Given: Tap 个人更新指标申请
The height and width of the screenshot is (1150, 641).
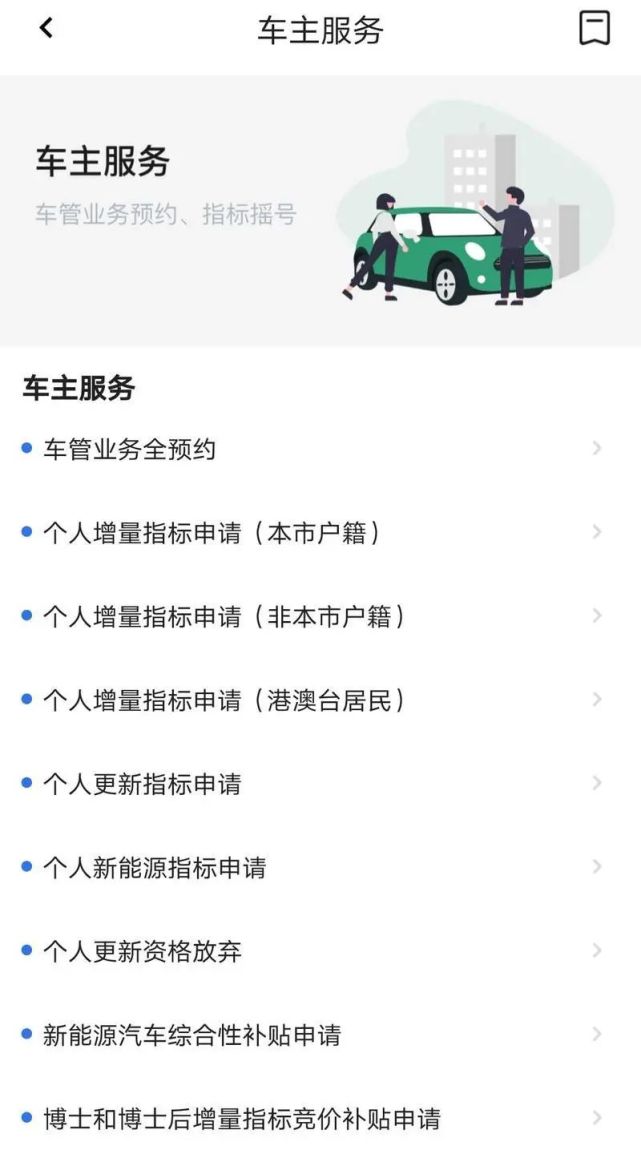Looking at the screenshot, I should click(142, 784).
